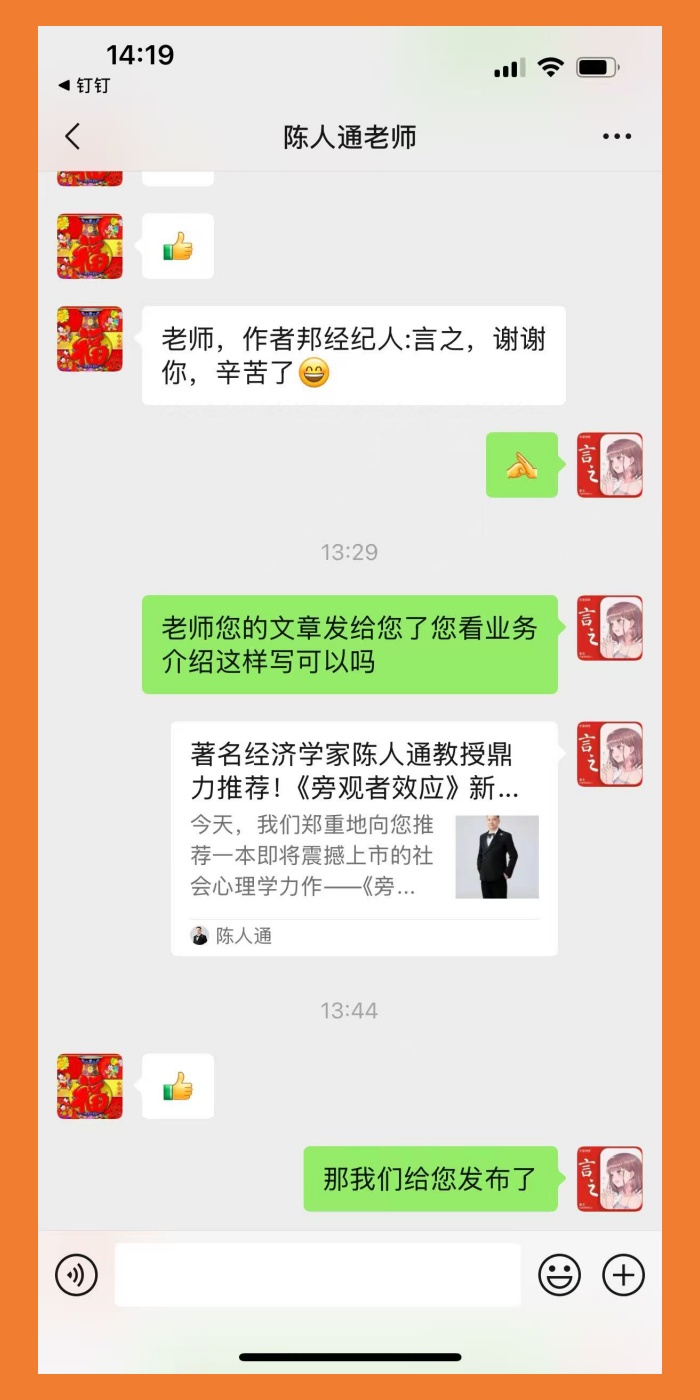Open the plus attachment menu
Viewport: 700px width, 1400px height.
(623, 1275)
